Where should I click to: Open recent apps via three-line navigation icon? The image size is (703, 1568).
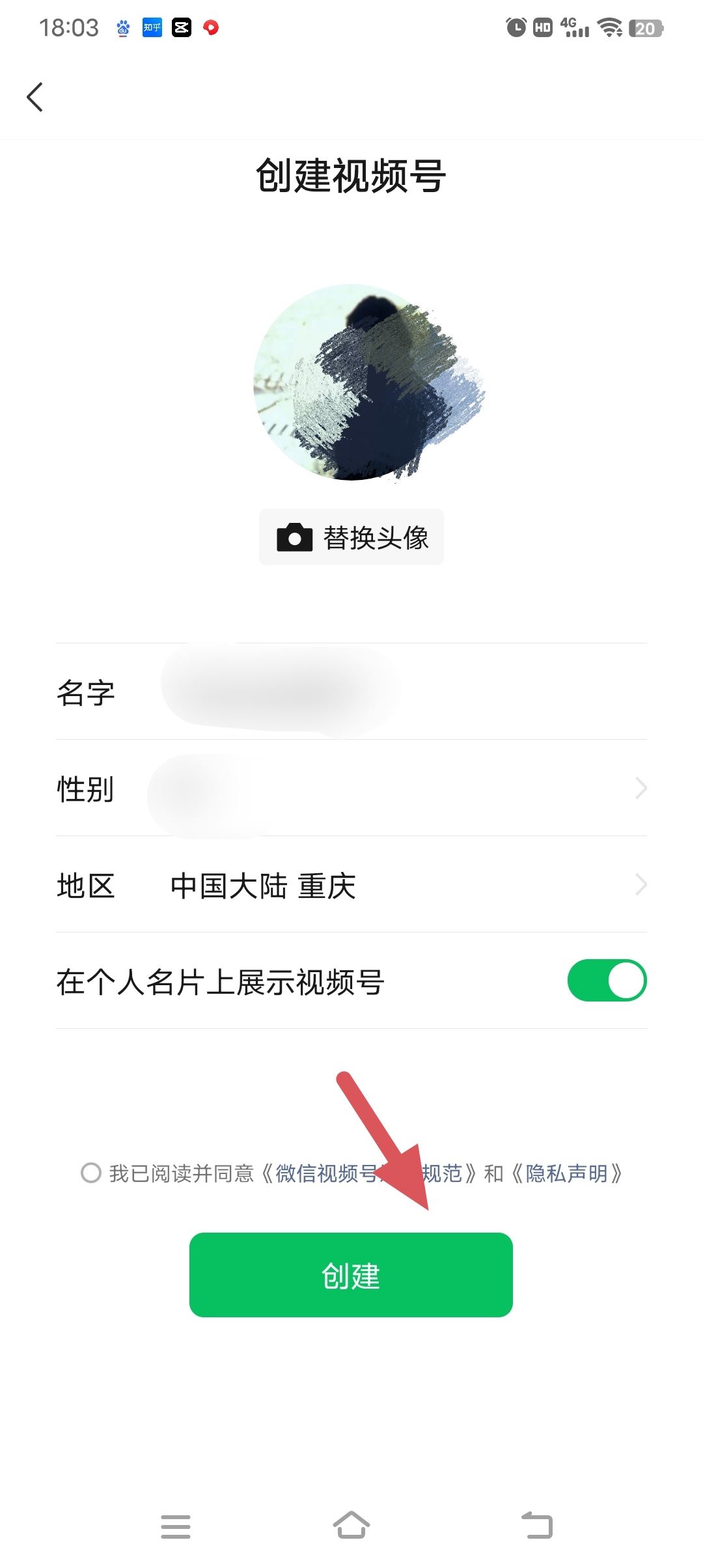tap(176, 1527)
